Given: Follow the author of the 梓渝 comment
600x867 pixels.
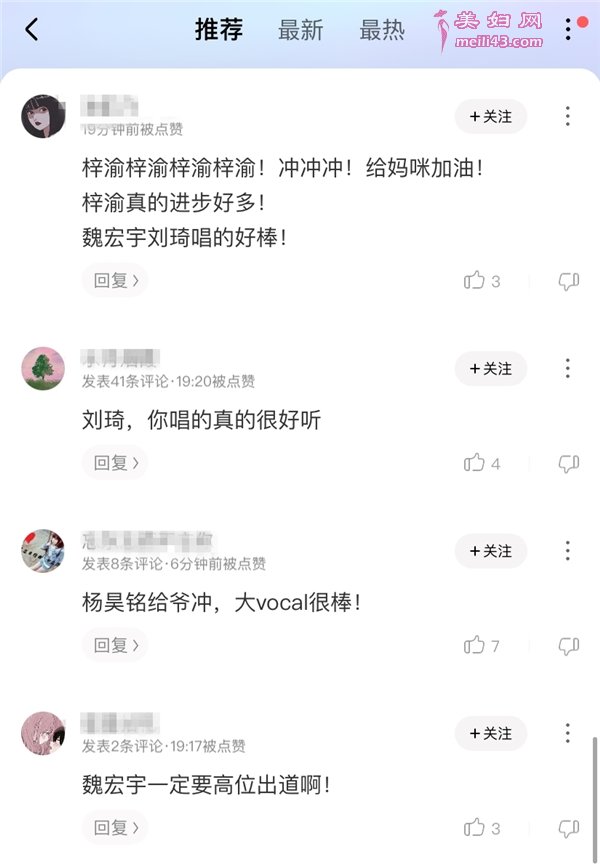Looking at the screenshot, I should [x=490, y=117].
